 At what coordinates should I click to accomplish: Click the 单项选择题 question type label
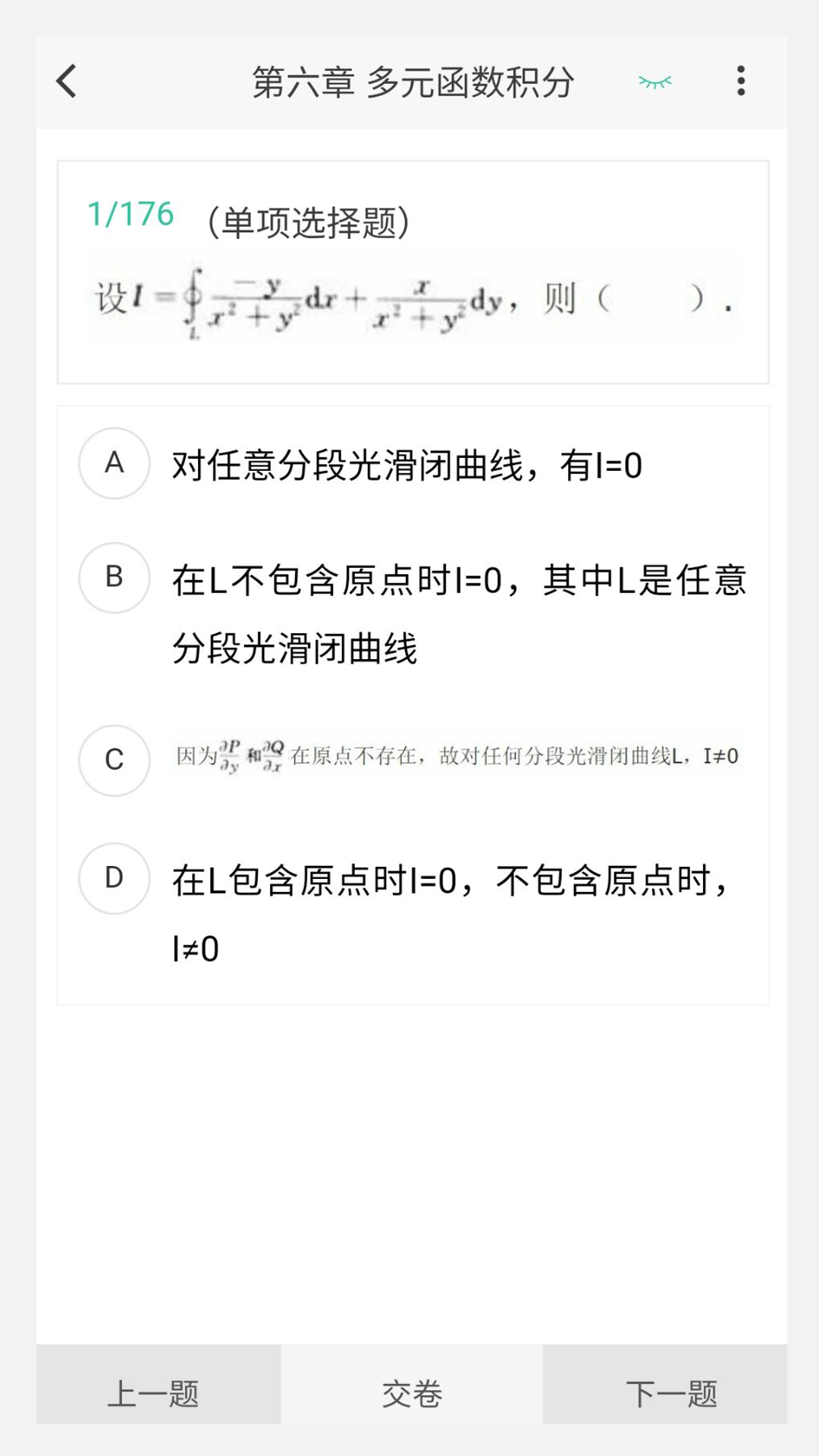pyautogui.click(x=309, y=221)
